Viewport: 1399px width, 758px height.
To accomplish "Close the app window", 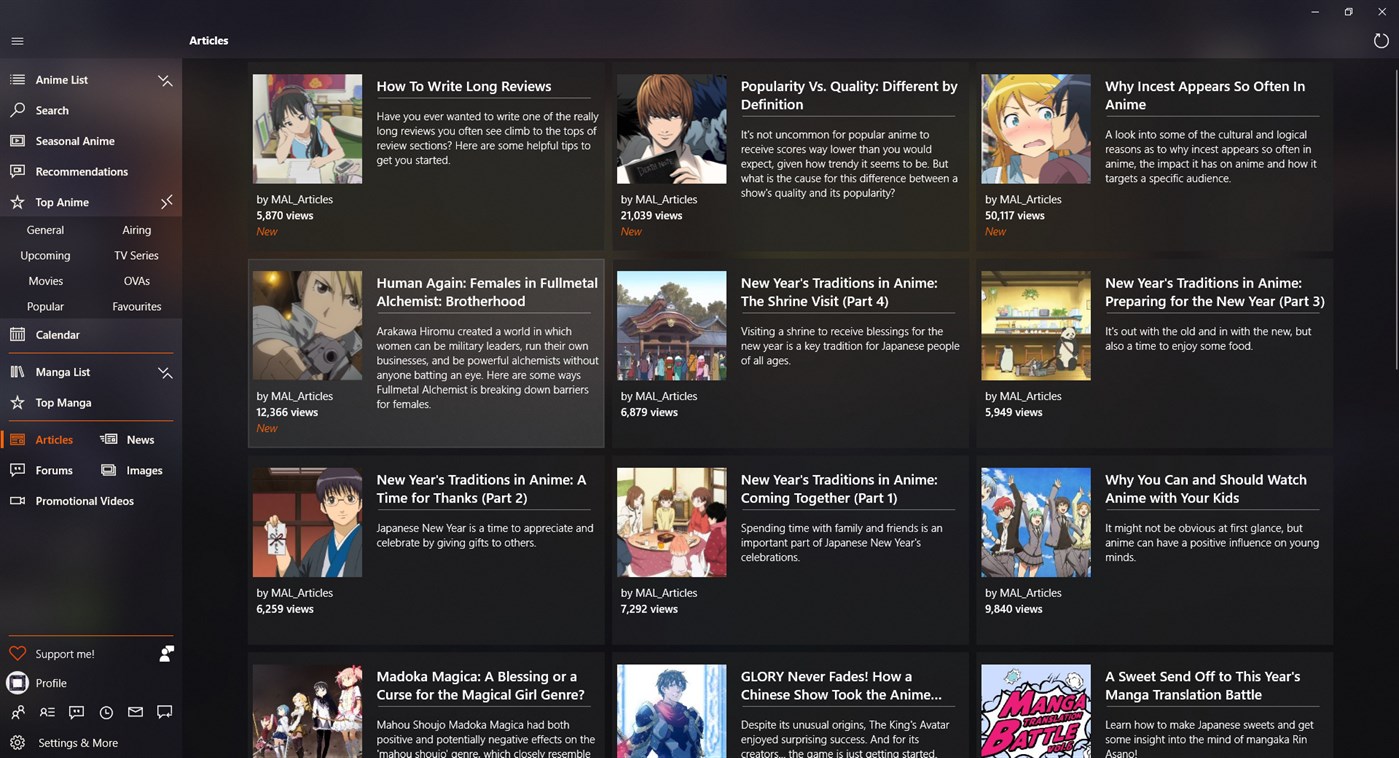I will [x=1382, y=12].
